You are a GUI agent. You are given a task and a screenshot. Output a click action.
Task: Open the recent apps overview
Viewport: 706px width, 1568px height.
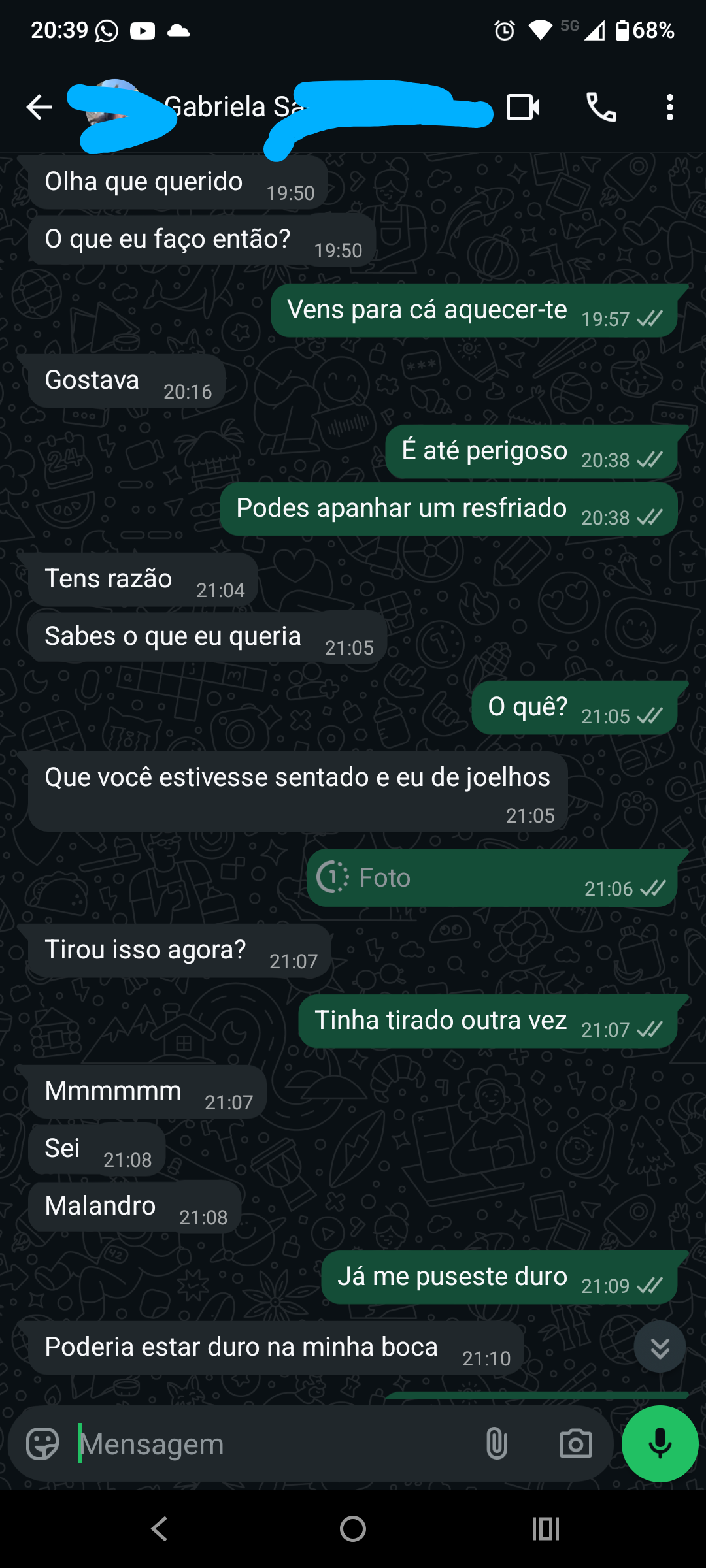click(x=546, y=1529)
